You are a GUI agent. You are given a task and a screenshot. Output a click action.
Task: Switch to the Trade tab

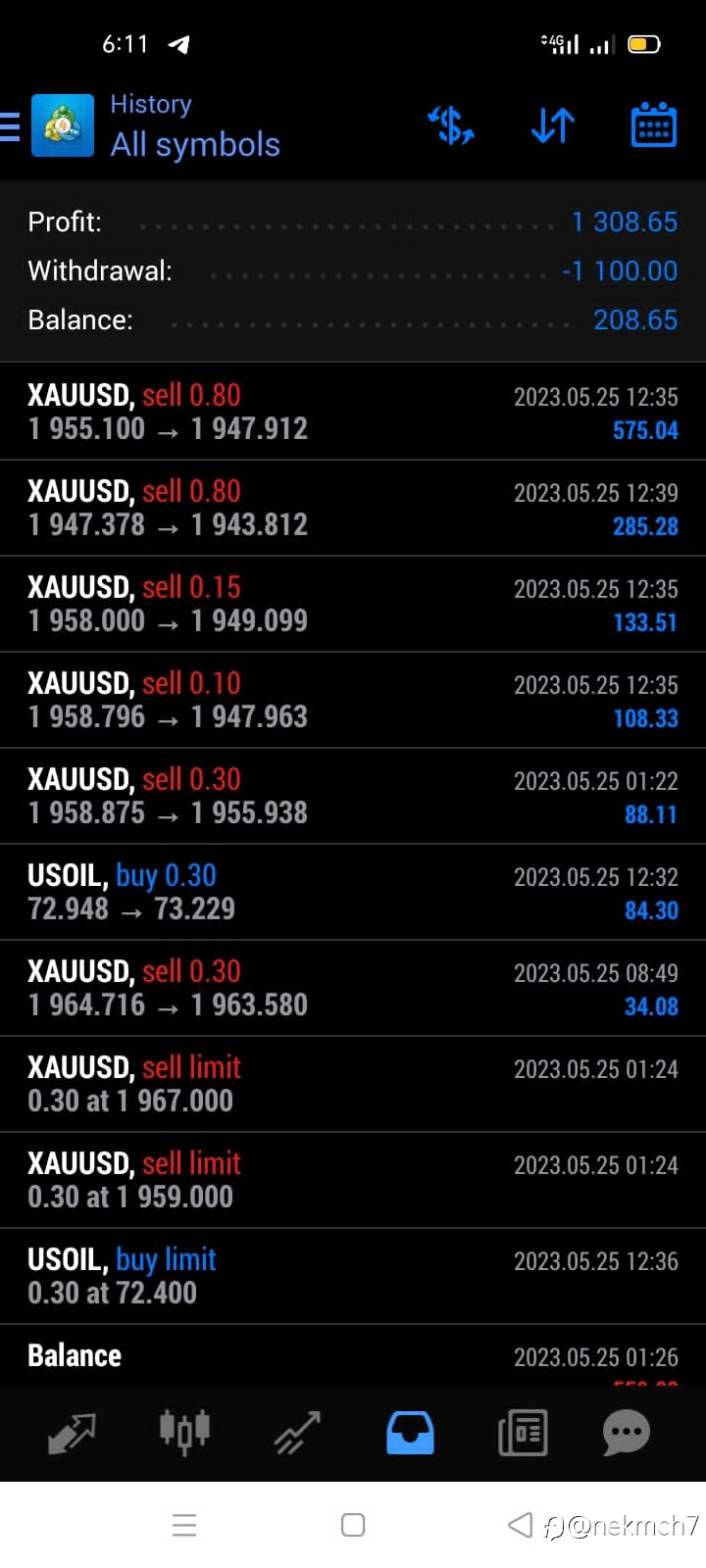point(297,1433)
